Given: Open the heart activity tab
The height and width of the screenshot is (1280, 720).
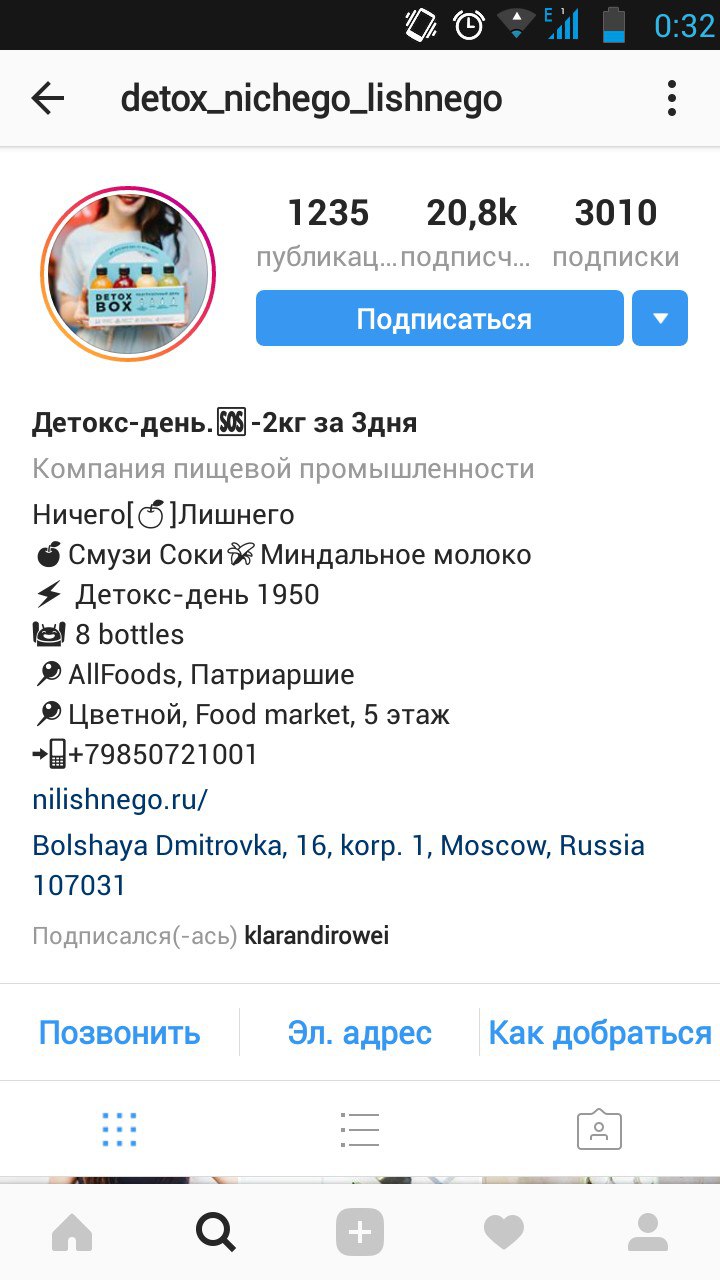Looking at the screenshot, I should pyautogui.click(x=503, y=1232).
